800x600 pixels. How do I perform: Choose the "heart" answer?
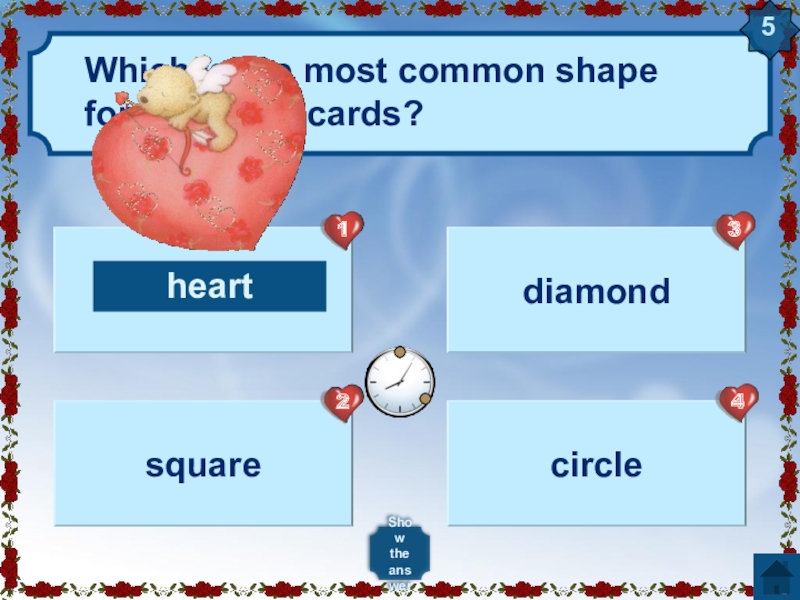[209, 288]
